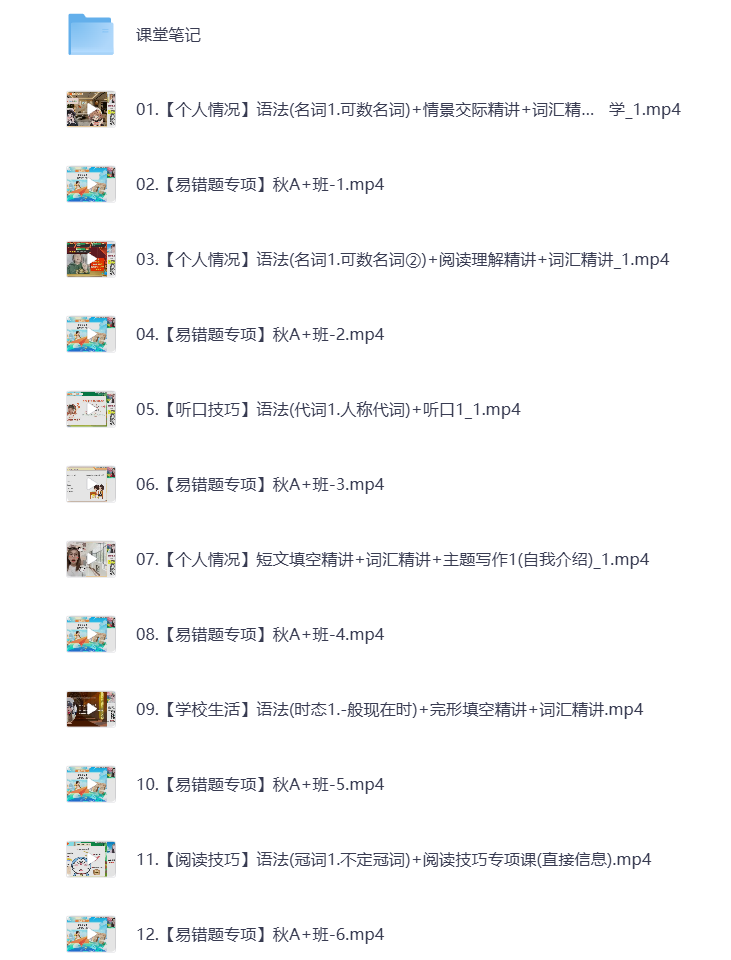Viewport: 731px width, 960px height.
Task: Open 05.【听口技巧】语法(代词1.人称代词) video
Action: [328, 409]
